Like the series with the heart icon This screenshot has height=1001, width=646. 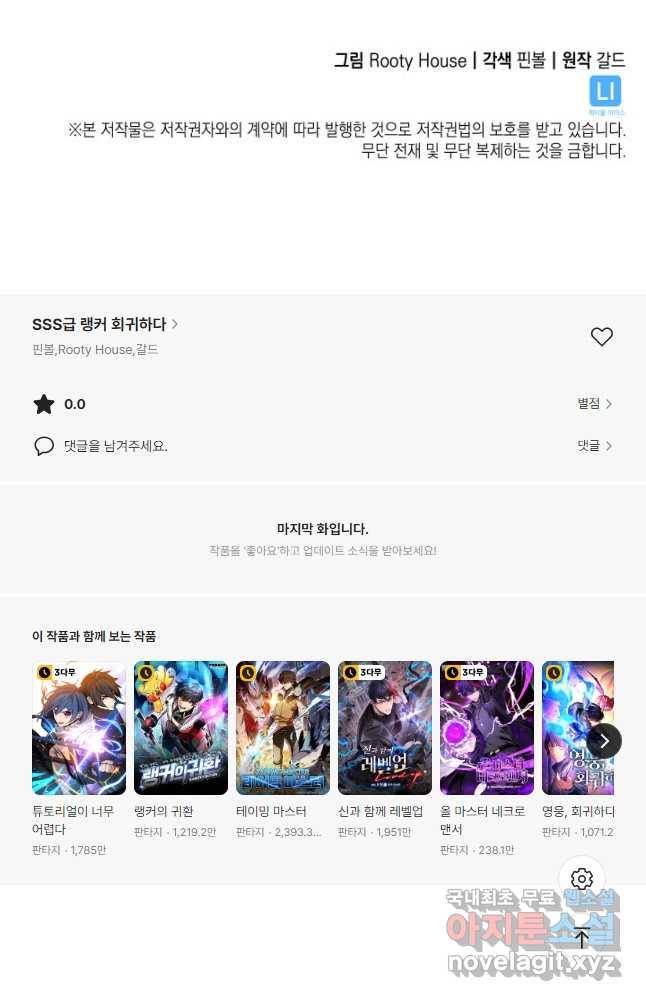601,337
